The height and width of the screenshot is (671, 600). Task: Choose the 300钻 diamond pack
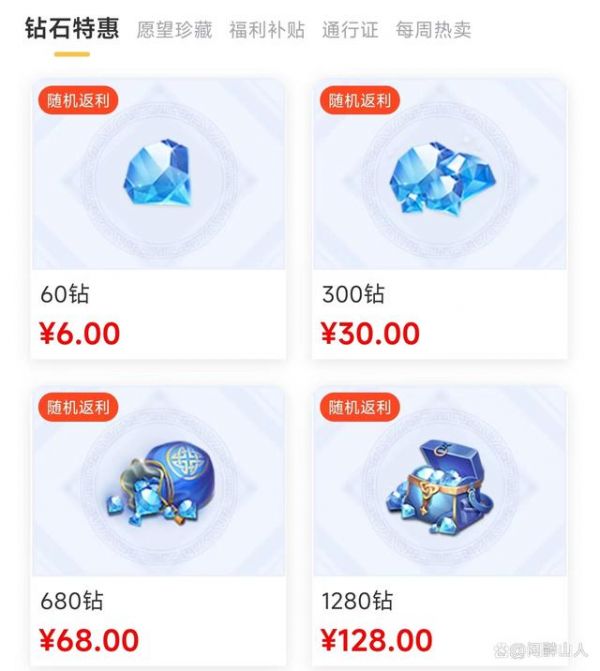[x=440, y=218]
